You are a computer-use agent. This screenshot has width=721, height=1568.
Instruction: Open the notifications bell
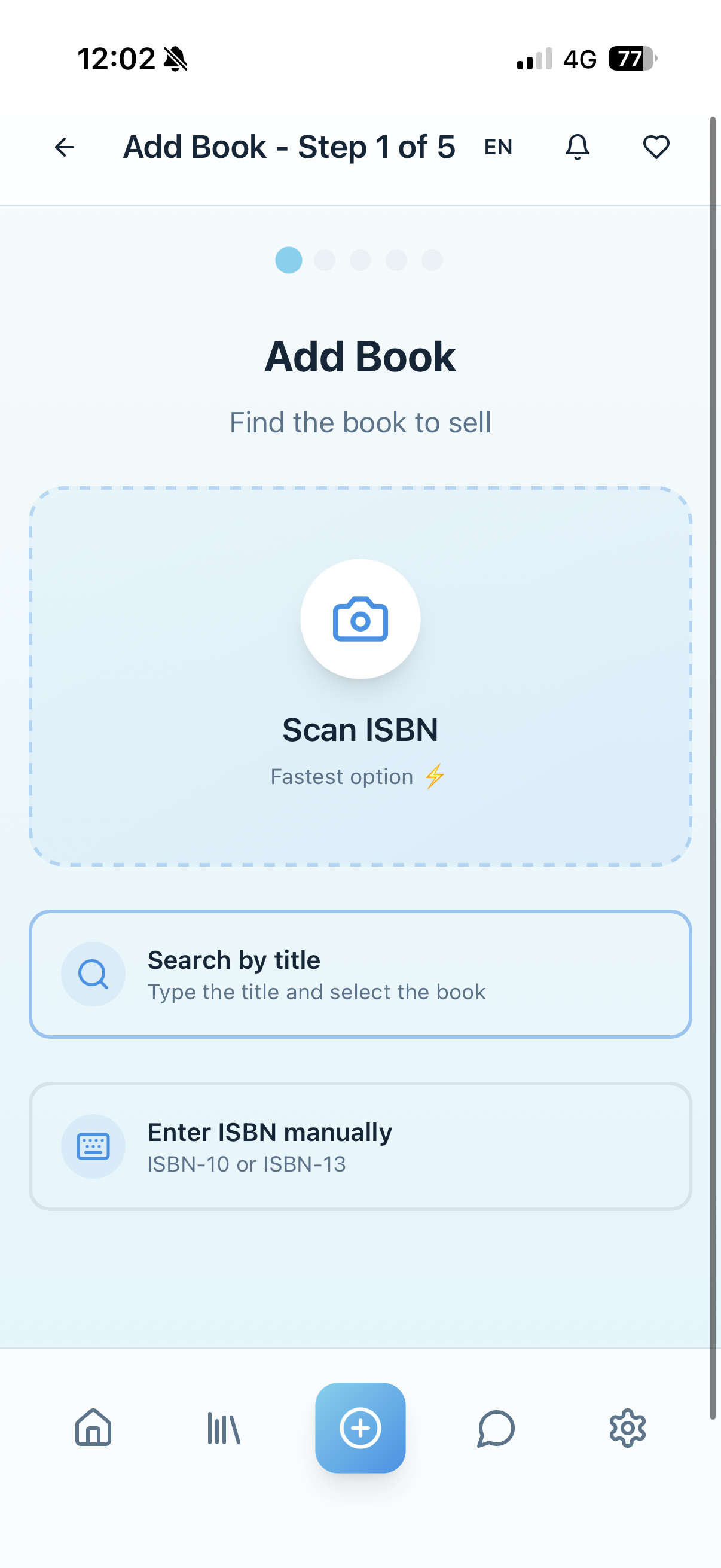coord(578,147)
